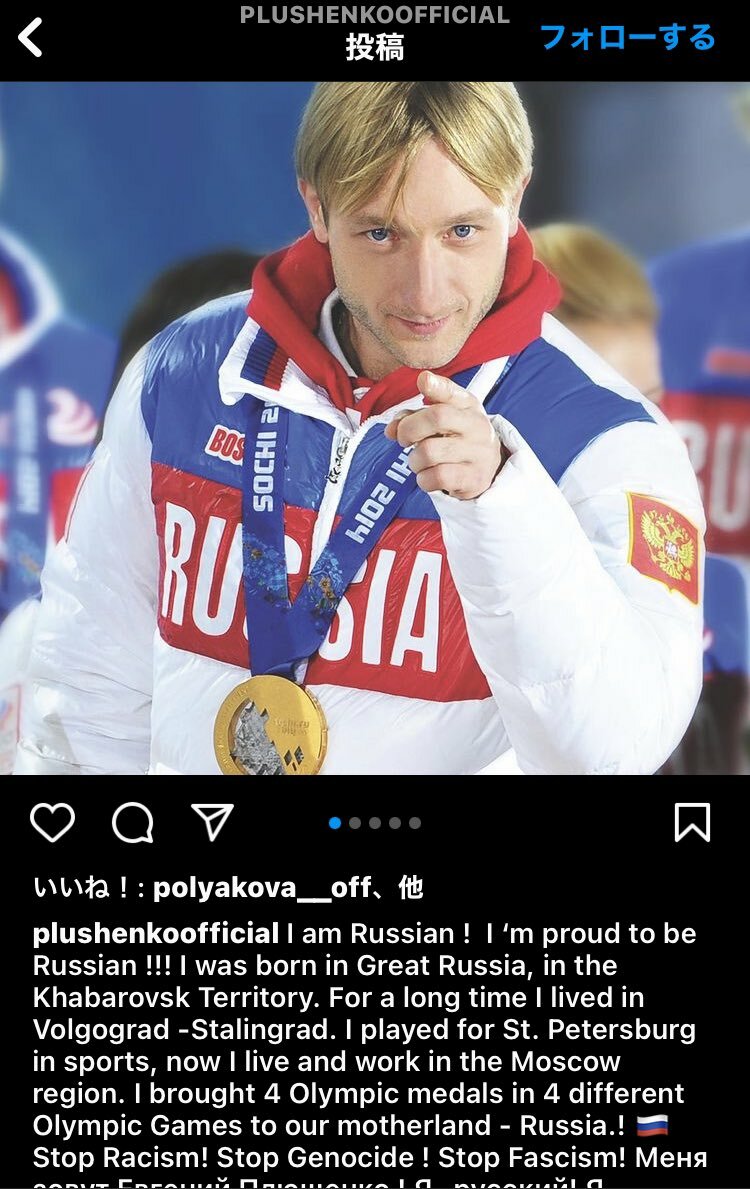Open plushenkoofficial profile from the caption username

156,934
